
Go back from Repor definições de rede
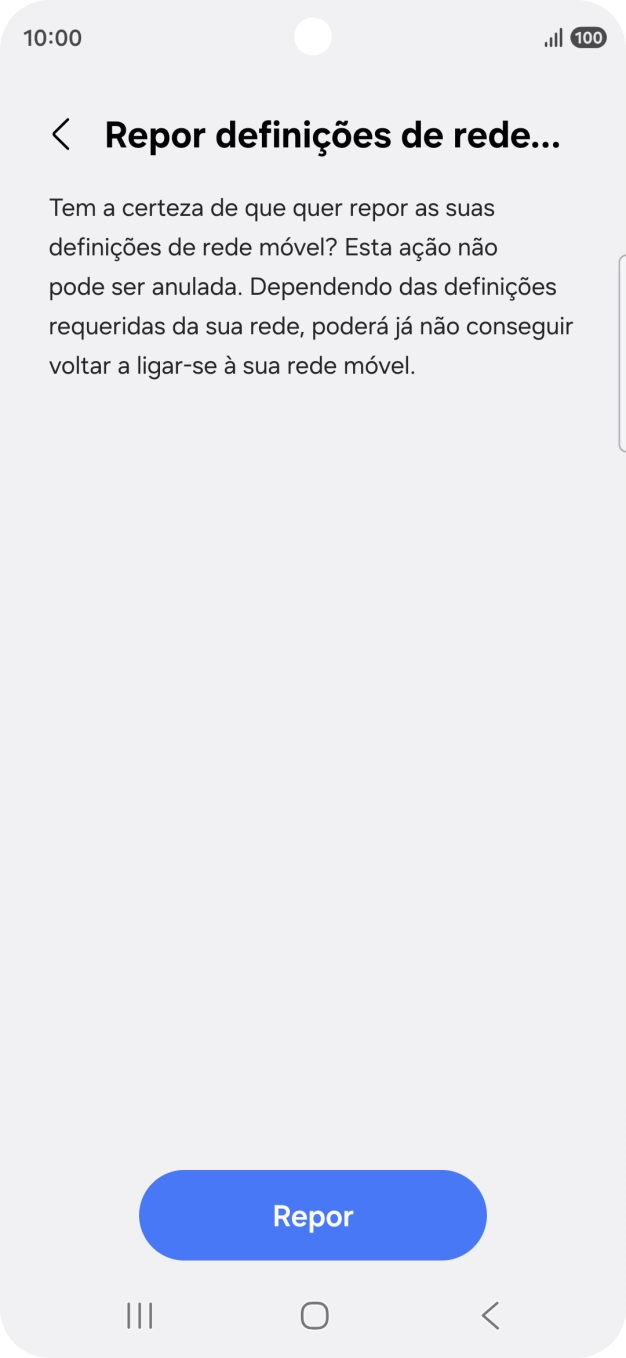[61, 135]
